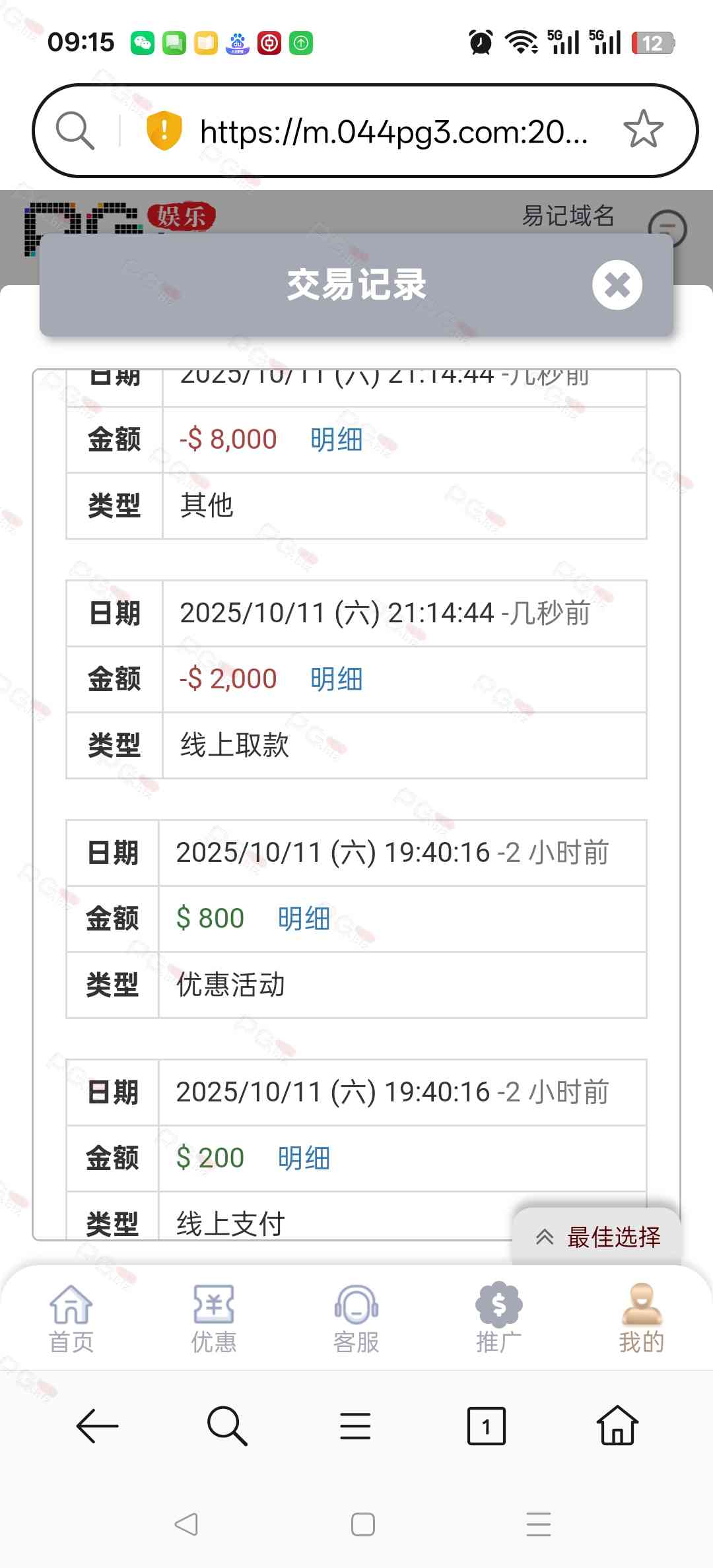Tap the system back navigation button
The width and height of the screenshot is (713, 1568).
point(186,1524)
